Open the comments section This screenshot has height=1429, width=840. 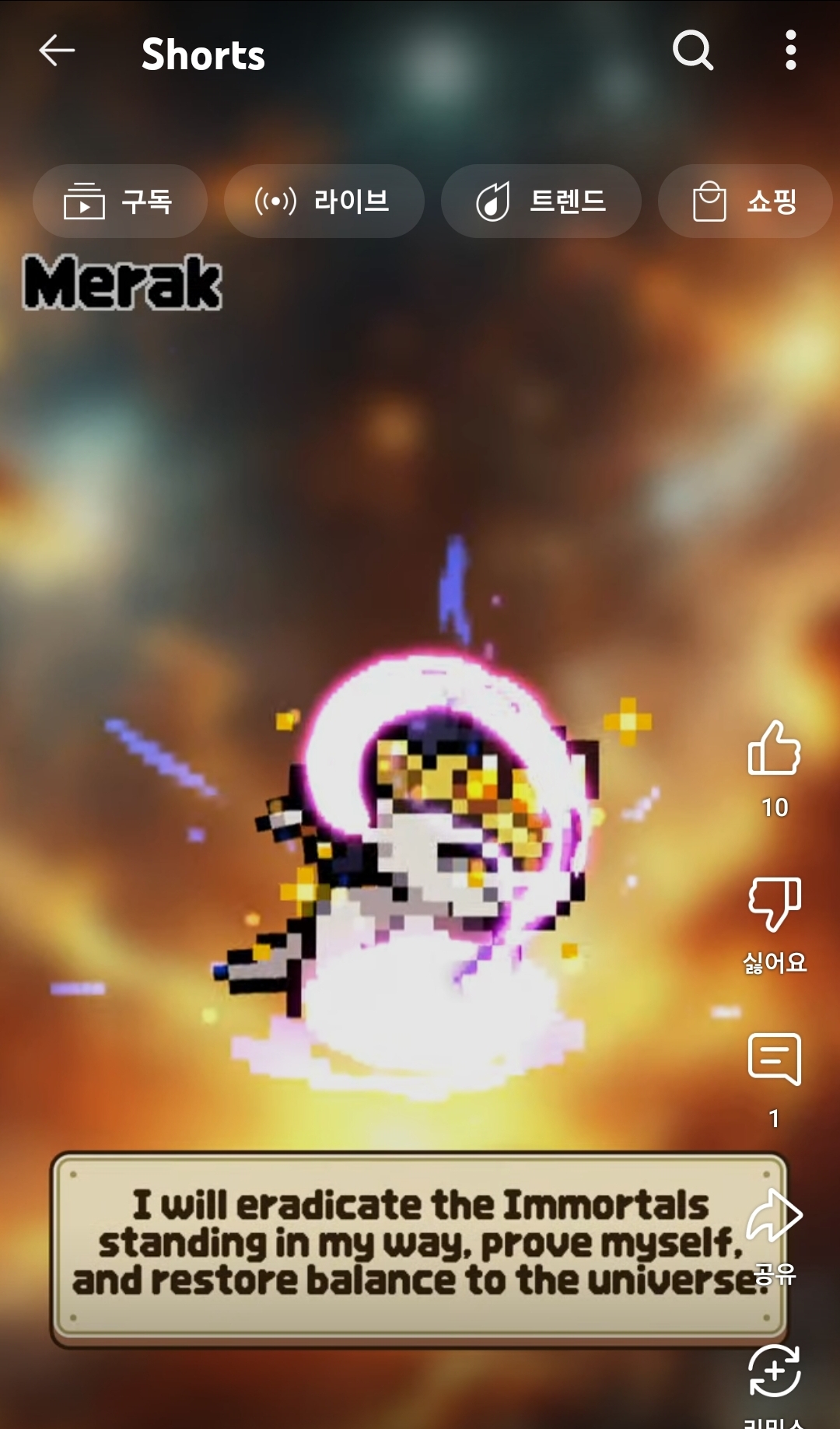point(774,1059)
